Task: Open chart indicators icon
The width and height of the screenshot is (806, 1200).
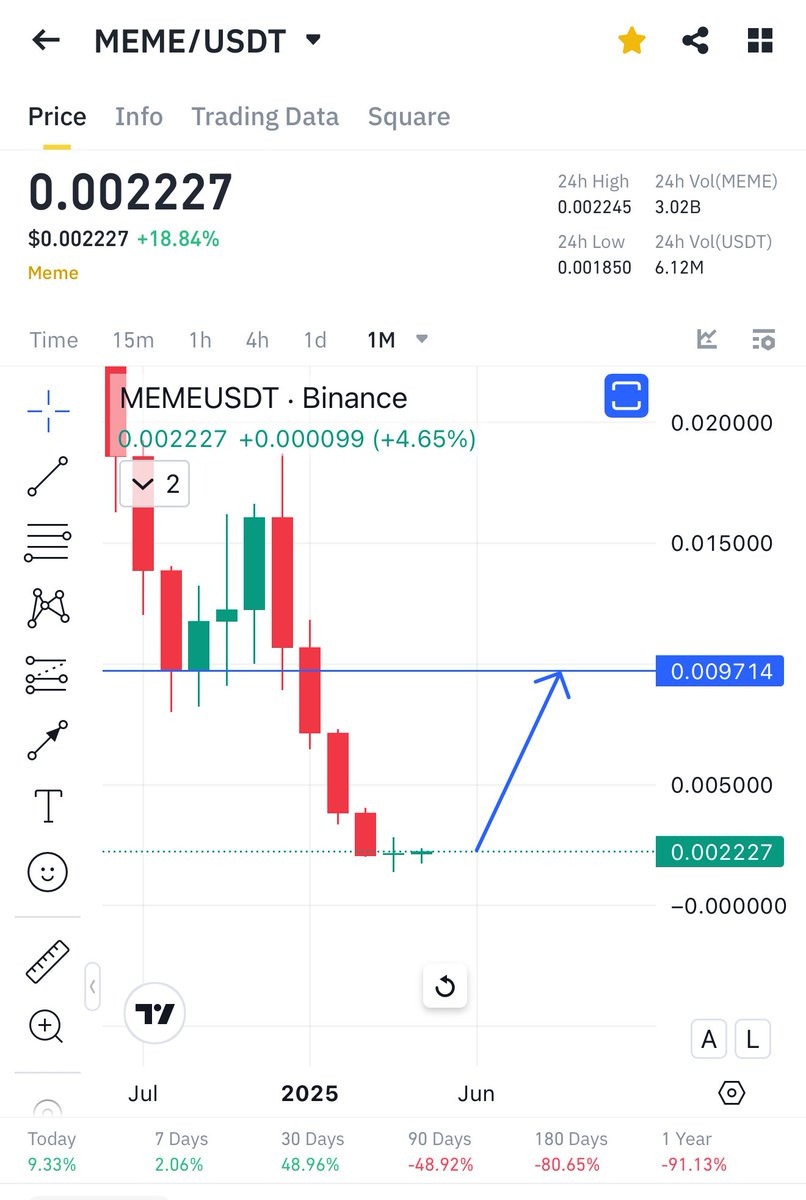Action: click(707, 340)
